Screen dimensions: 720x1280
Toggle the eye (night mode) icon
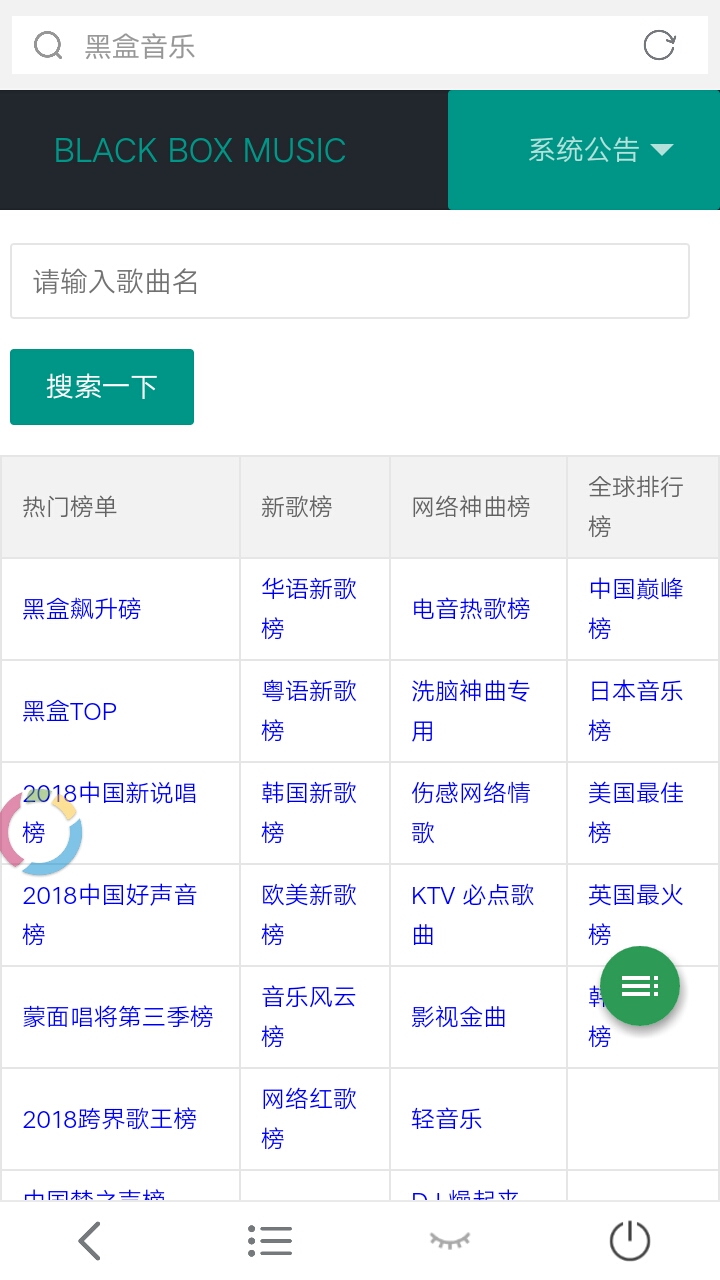(450, 1241)
